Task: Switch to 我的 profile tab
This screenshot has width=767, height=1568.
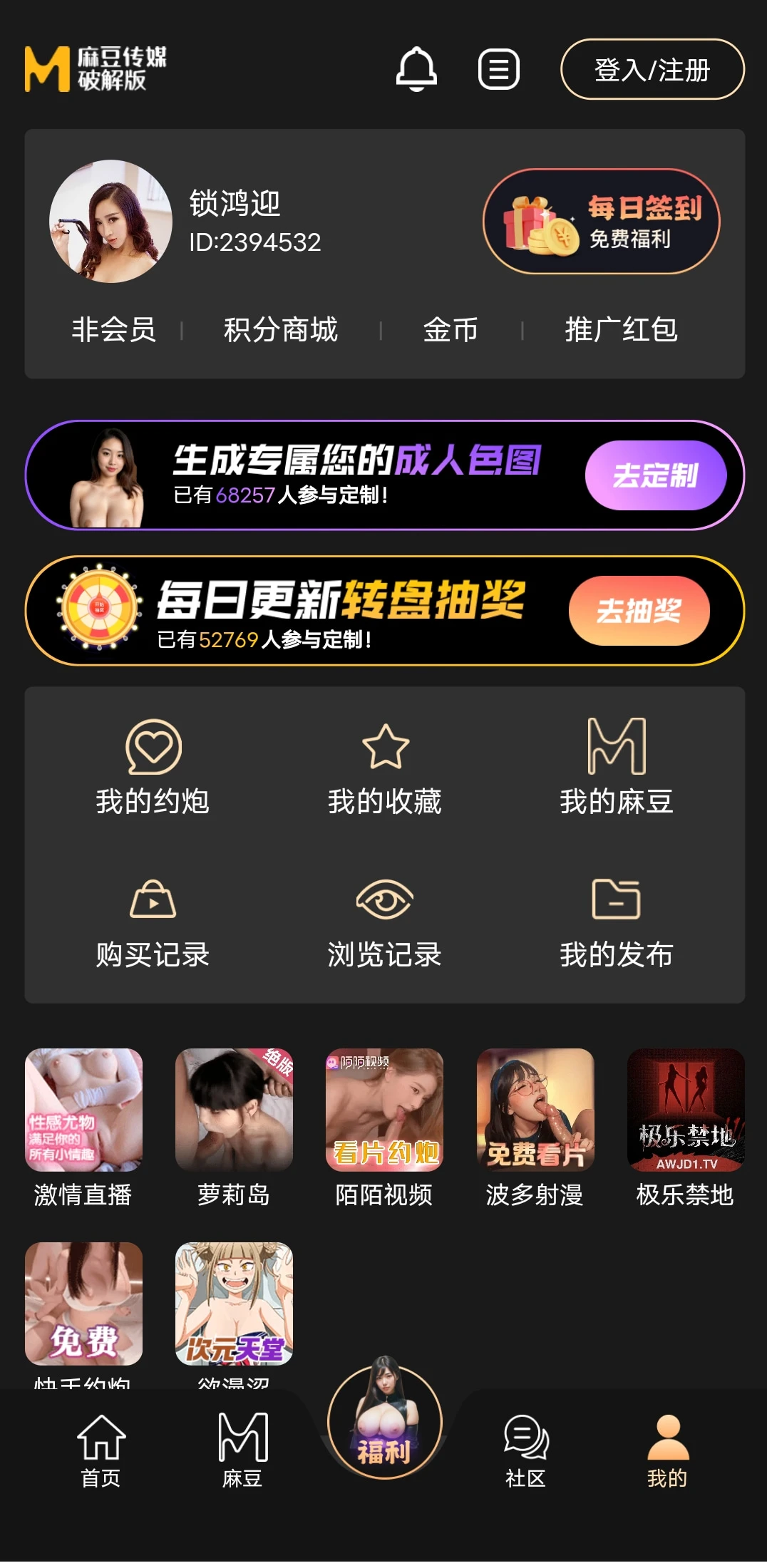Action: (667, 1450)
